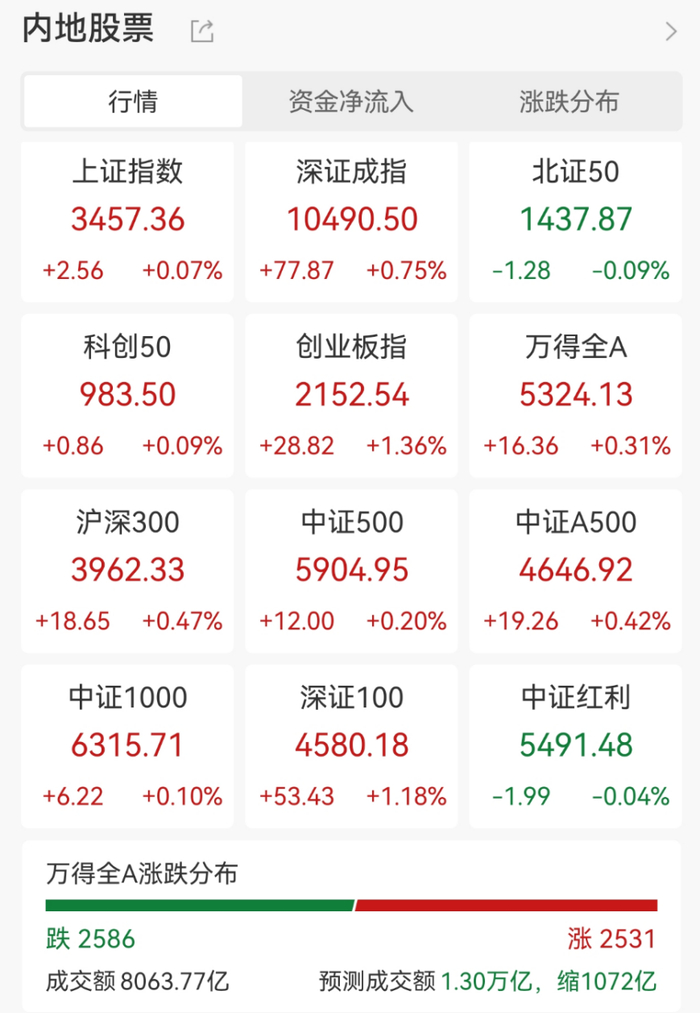Image resolution: width=700 pixels, height=1013 pixels.
Task: Switch to the 涨跌分布 tab
Action: pos(569,101)
